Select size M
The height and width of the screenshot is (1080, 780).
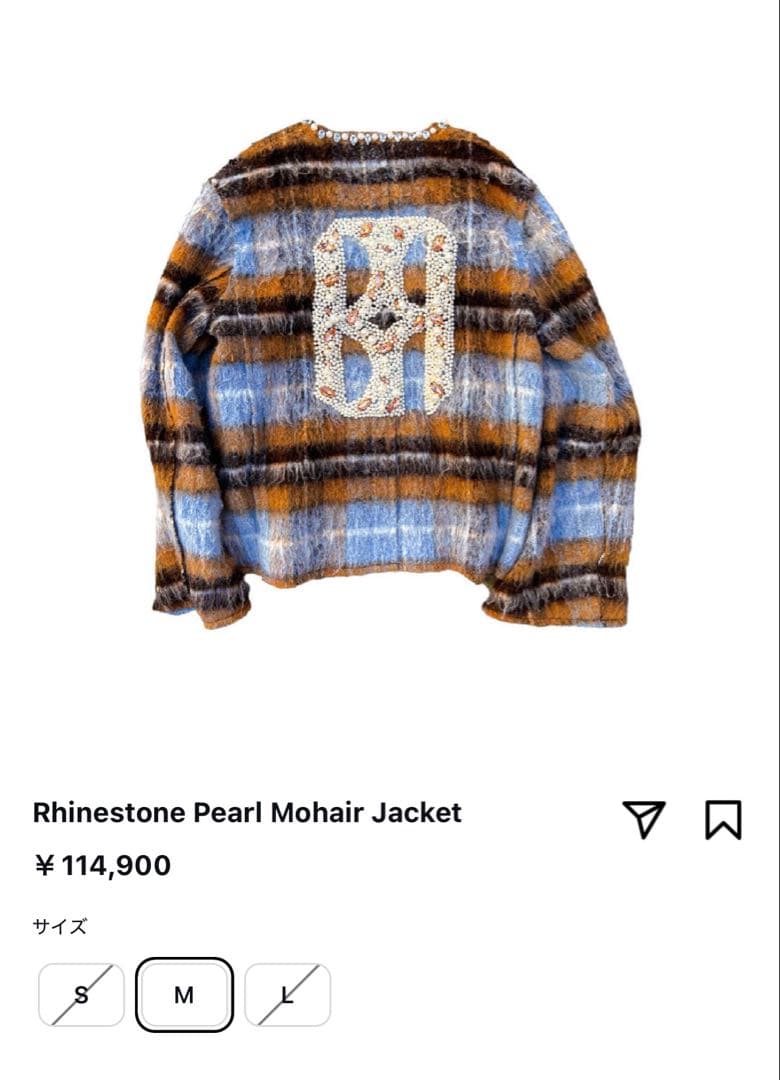pyautogui.click(x=184, y=995)
